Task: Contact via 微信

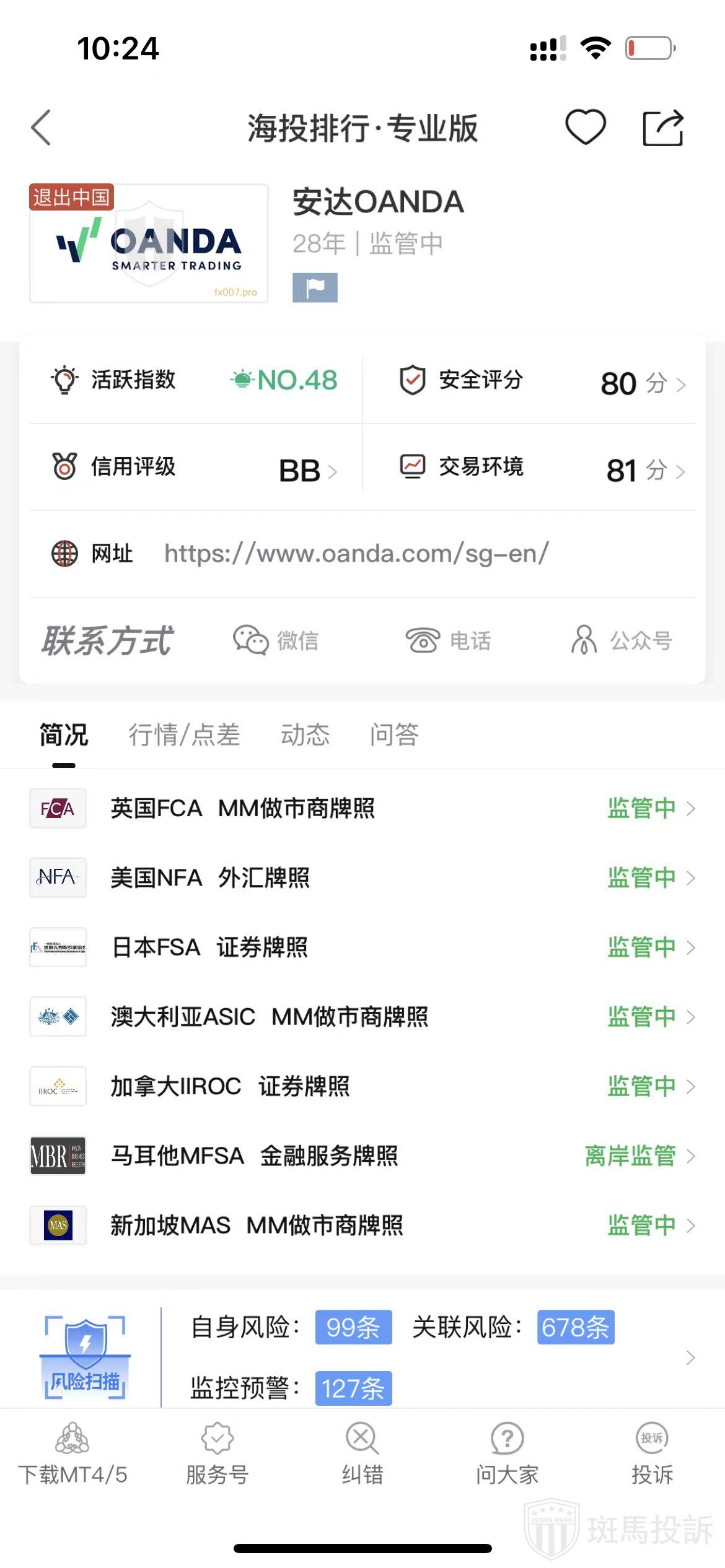Action: (x=276, y=640)
